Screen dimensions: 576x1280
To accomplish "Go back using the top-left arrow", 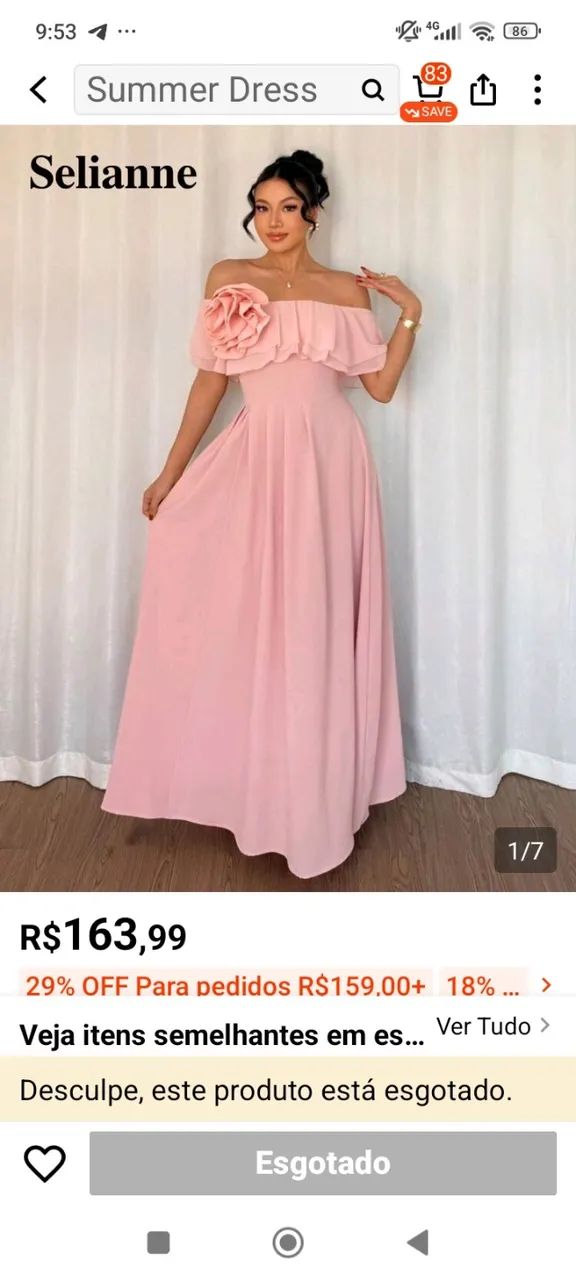I will click(38, 90).
